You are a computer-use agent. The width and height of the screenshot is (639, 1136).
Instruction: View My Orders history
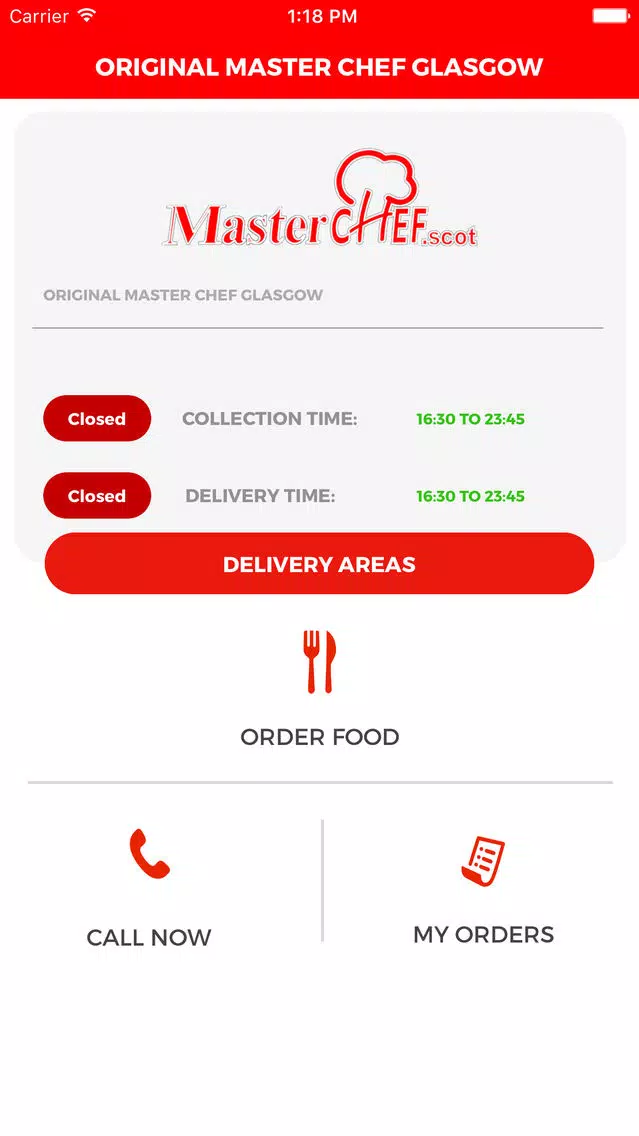coord(483,890)
